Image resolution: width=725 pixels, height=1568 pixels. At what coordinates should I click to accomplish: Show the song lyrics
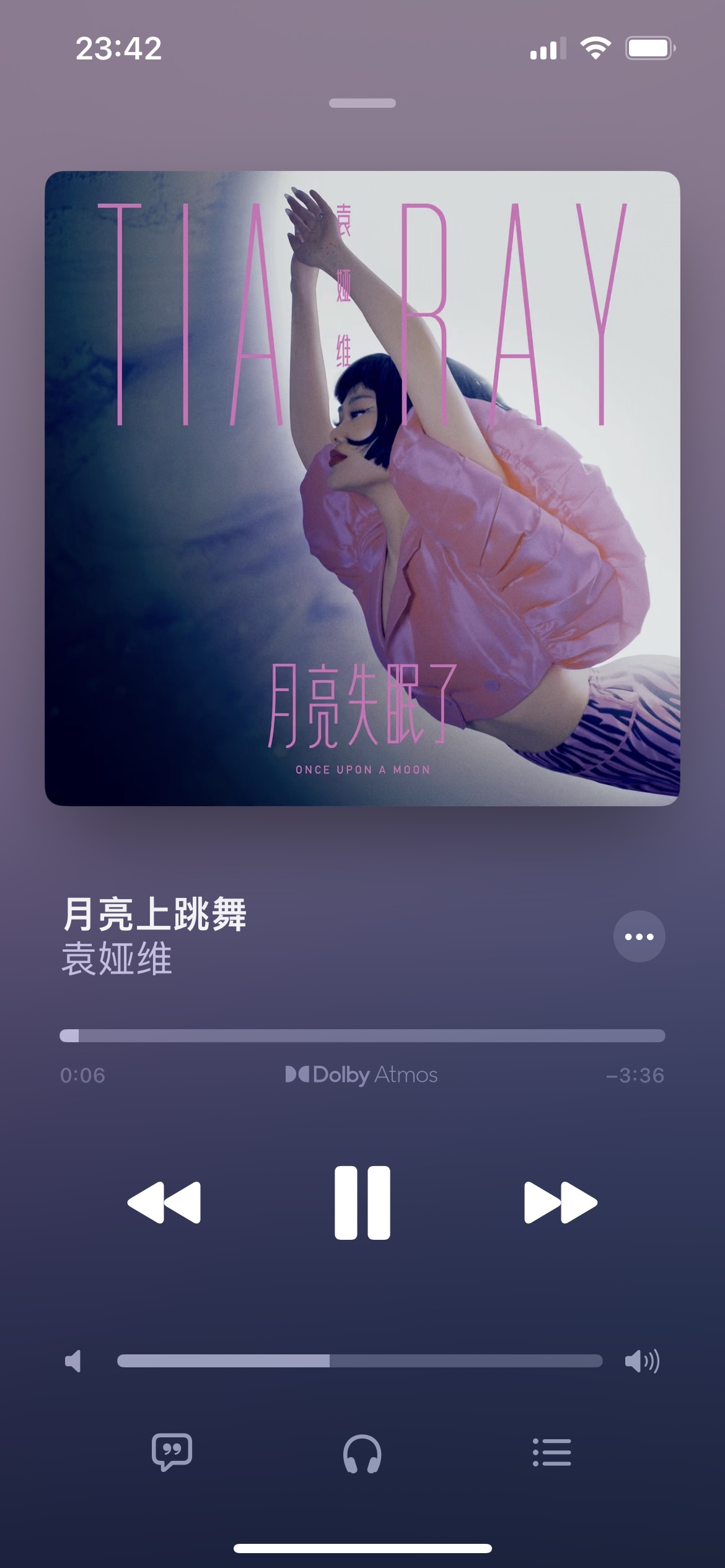(x=172, y=1452)
